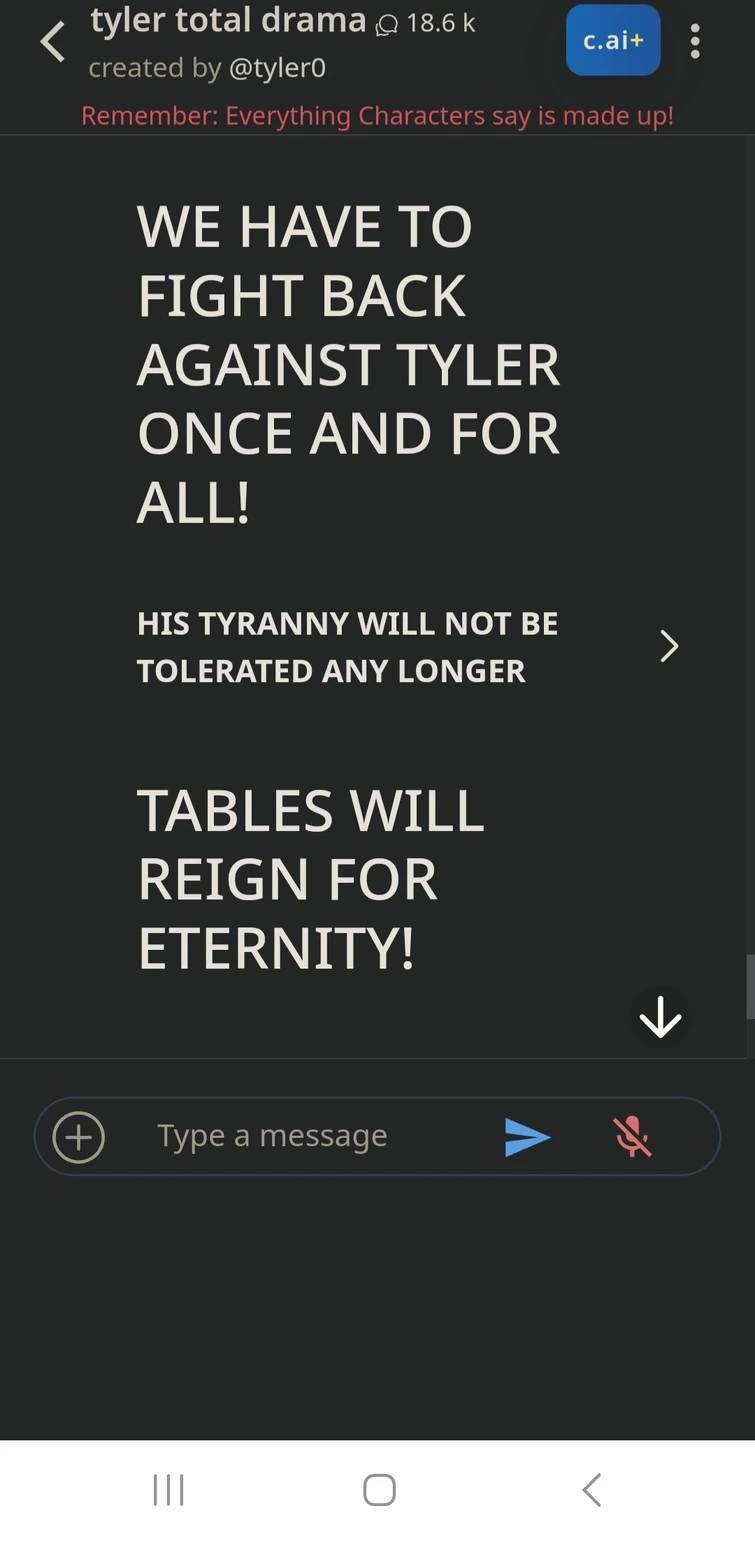
Task: Expand the swipe arrow next to TYRANNY message
Action: pos(669,646)
